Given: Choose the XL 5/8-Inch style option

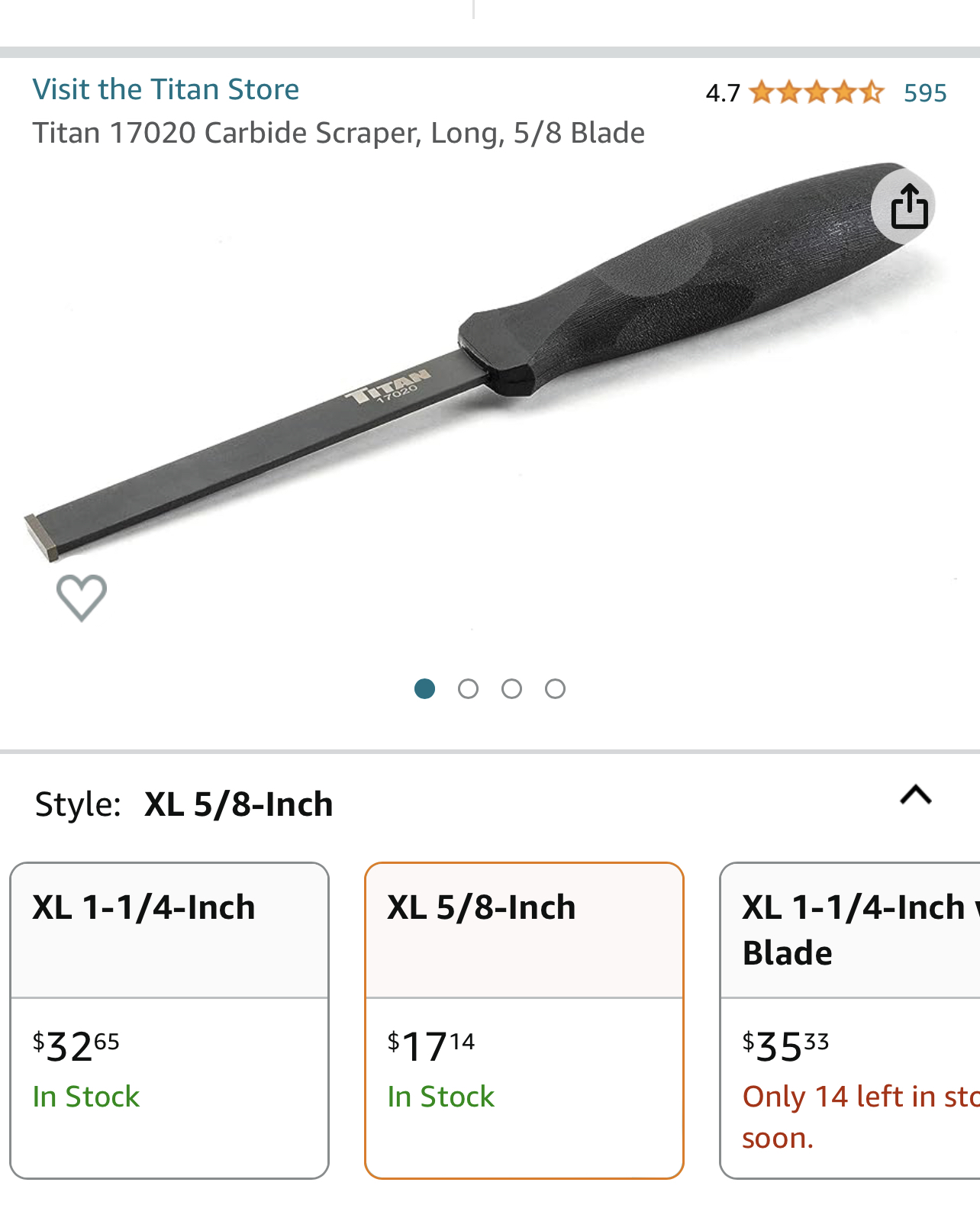Looking at the screenshot, I should pyautogui.click(x=524, y=1020).
